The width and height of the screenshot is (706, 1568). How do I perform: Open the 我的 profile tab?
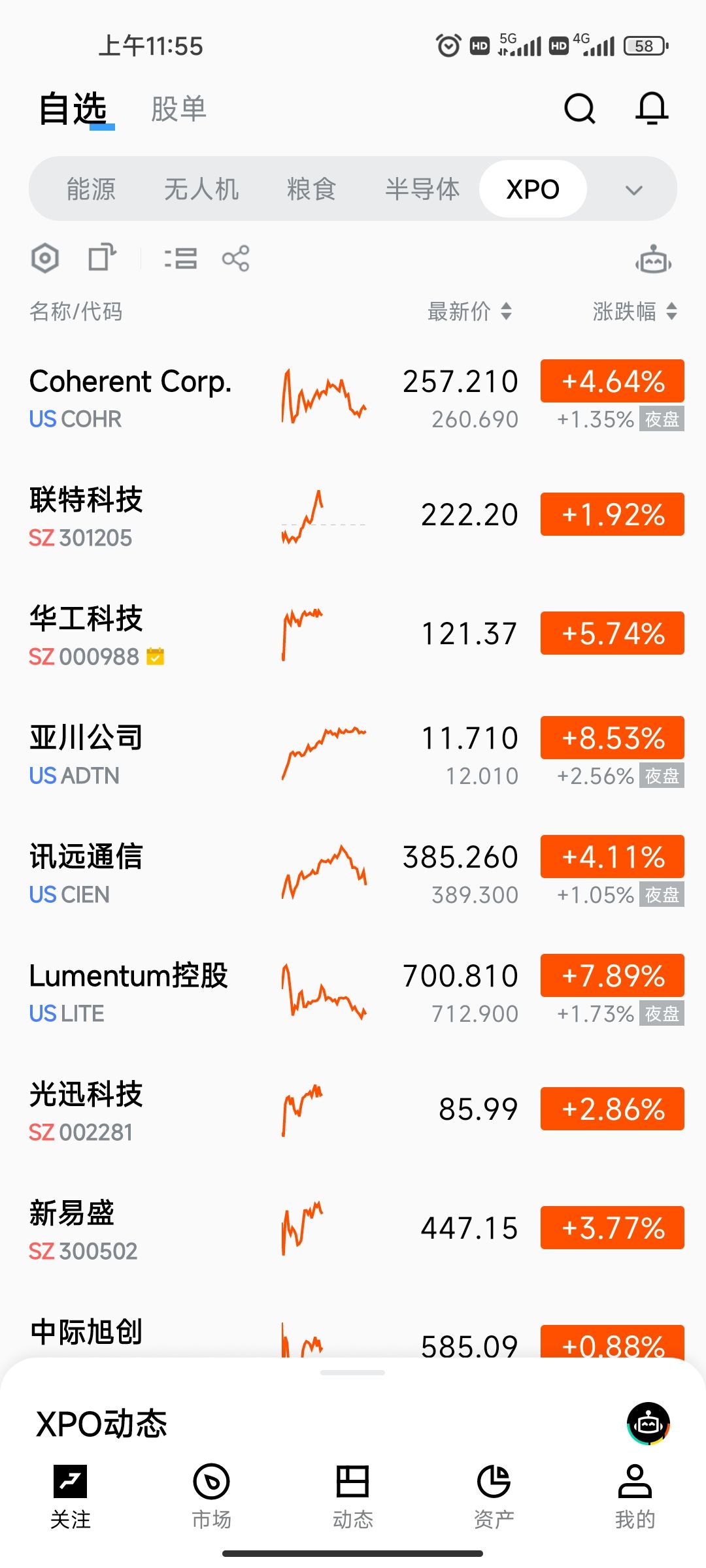coord(635,1494)
